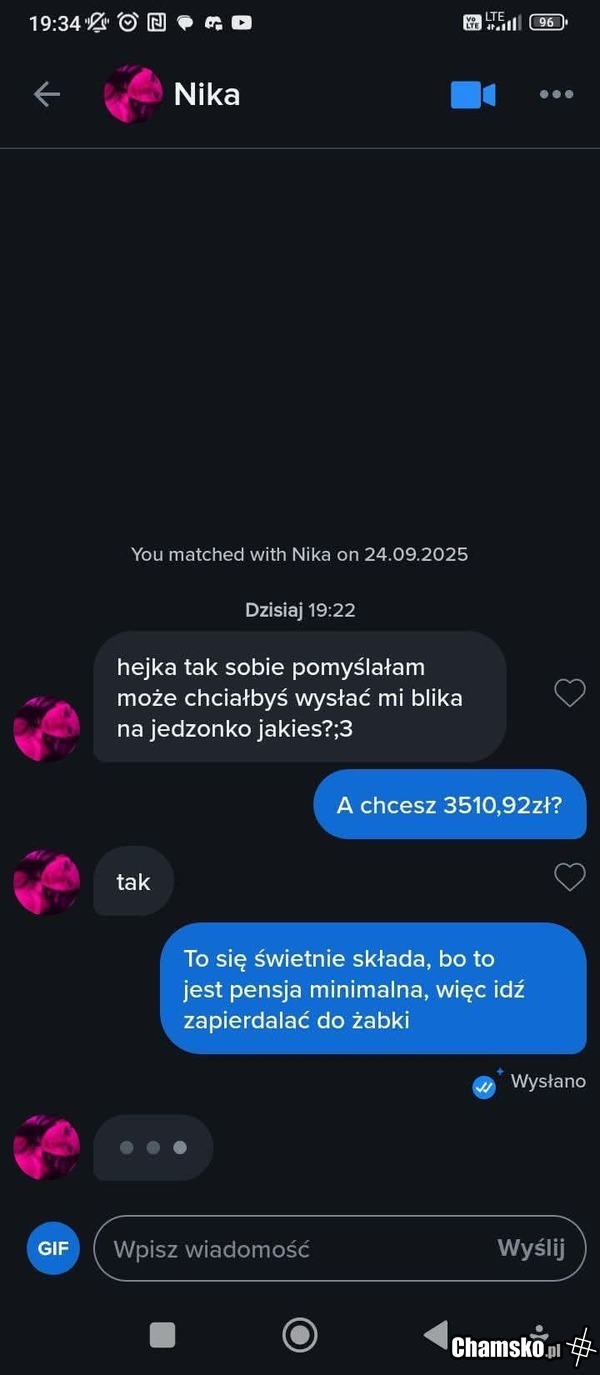Screen dimensions: 600x1375
Task: Open the GIF picker
Action: (x=53, y=1248)
